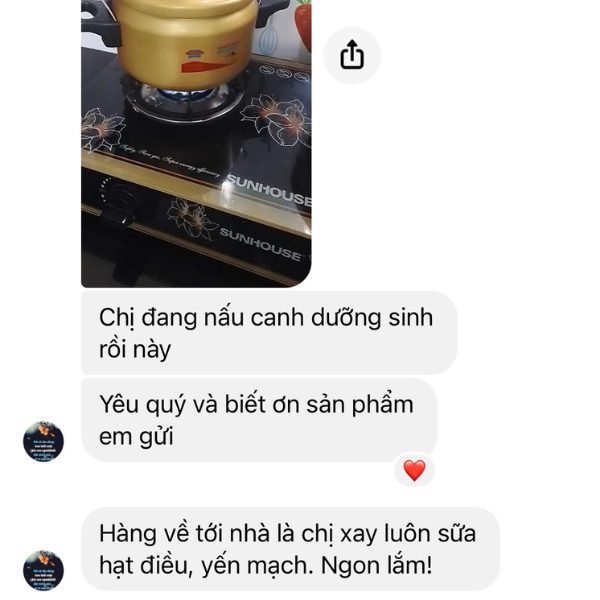
Task: Share the gas stove photo
Action: 352,56
